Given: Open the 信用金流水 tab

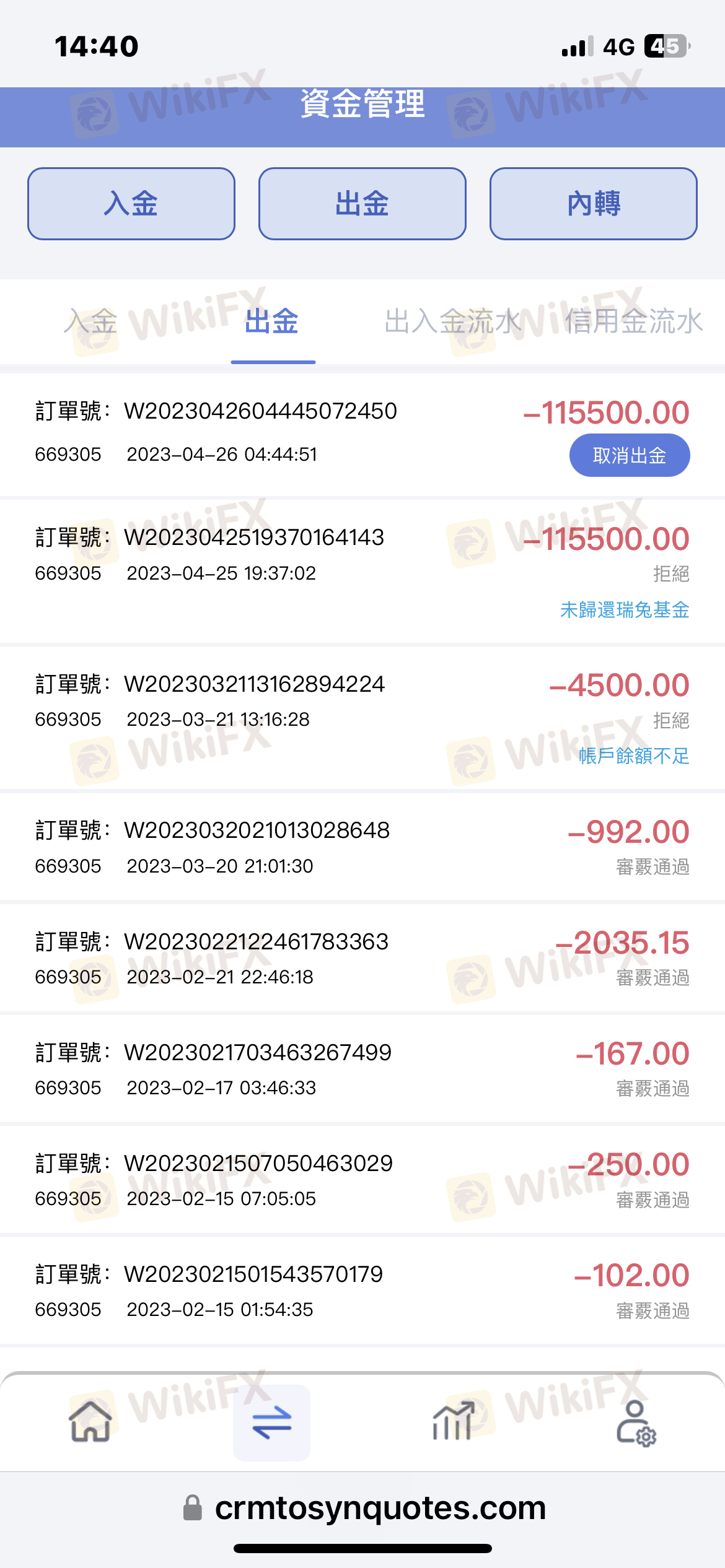Looking at the screenshot, I should click(633, 322).
